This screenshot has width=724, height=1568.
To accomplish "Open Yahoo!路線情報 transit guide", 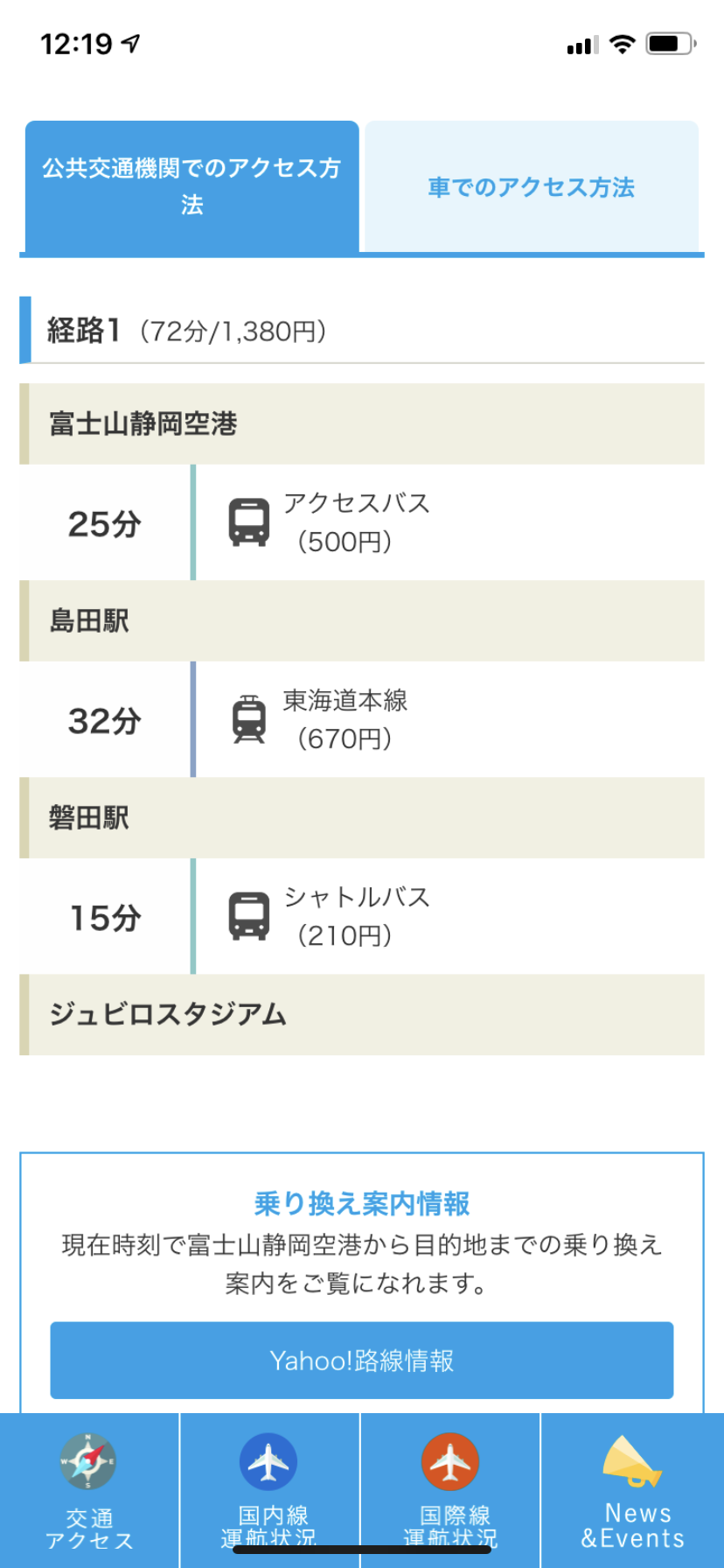I will coord(362,1360).
